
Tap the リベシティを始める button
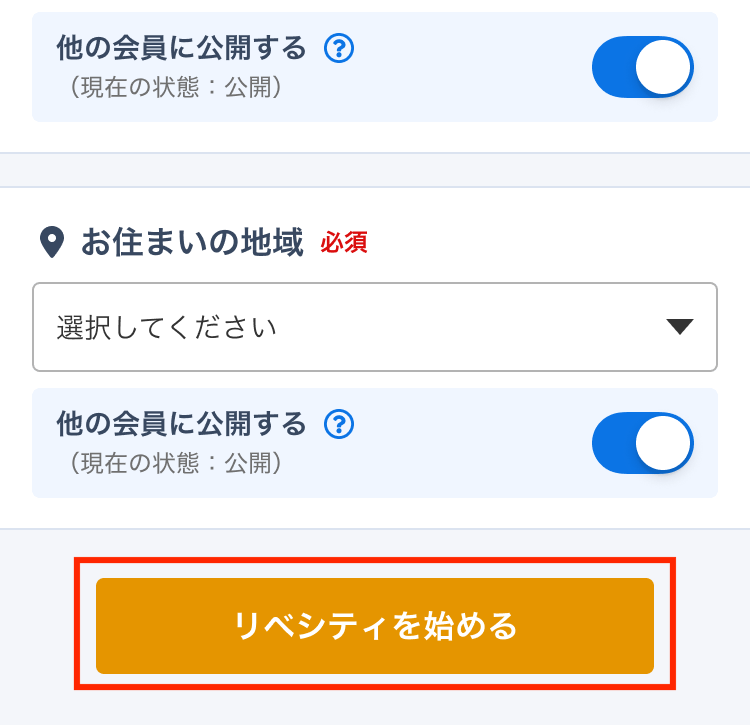tap(374, 625)
